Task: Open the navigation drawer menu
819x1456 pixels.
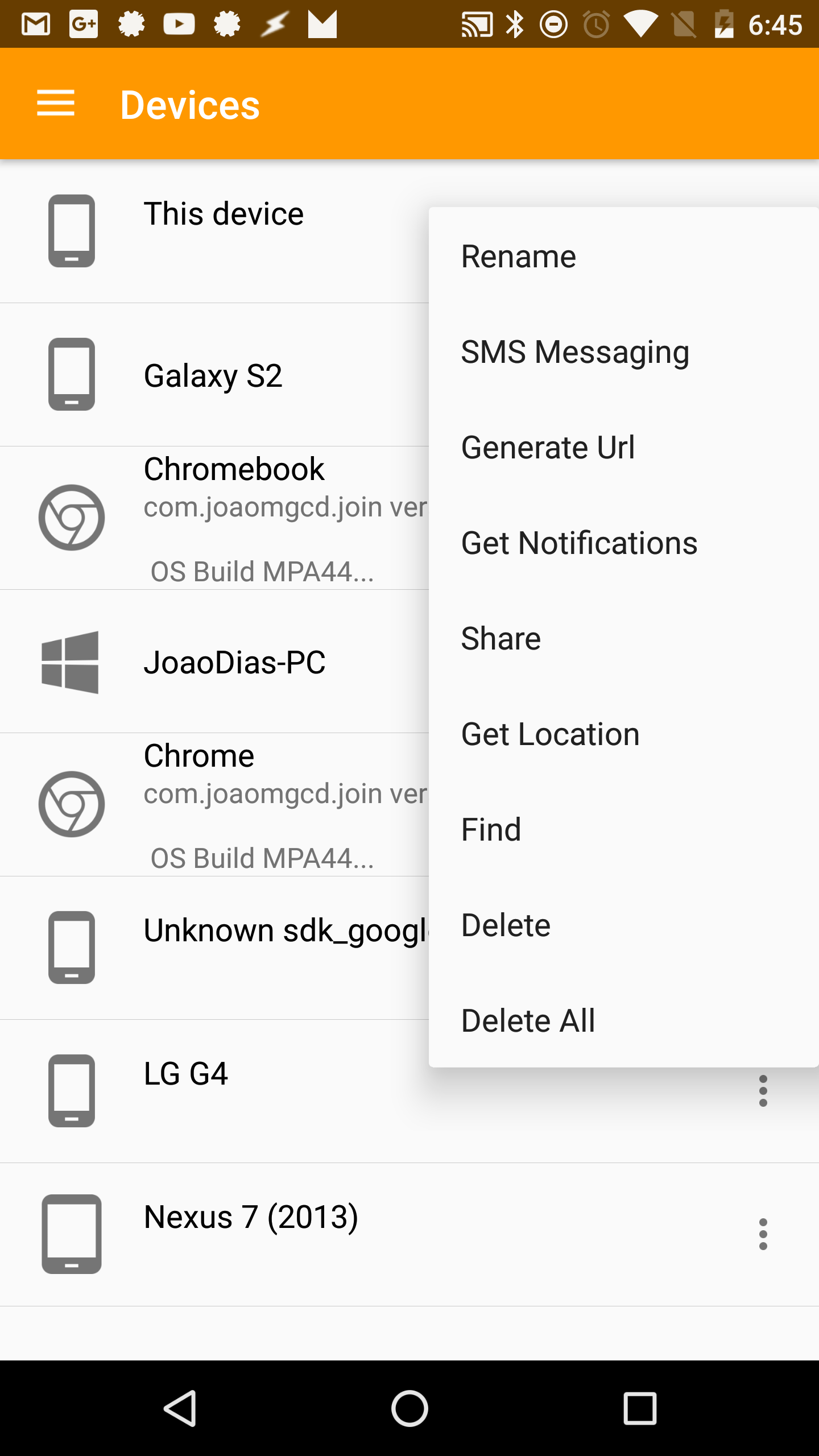Action: [55, 104]
